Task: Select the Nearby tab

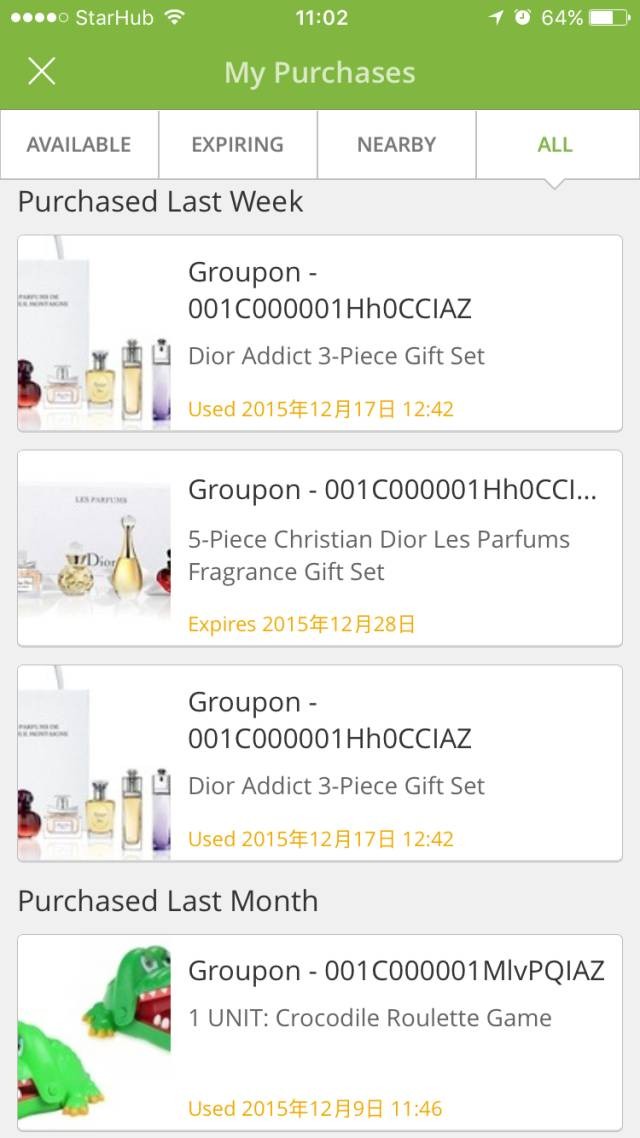Action: coord(396,145)
